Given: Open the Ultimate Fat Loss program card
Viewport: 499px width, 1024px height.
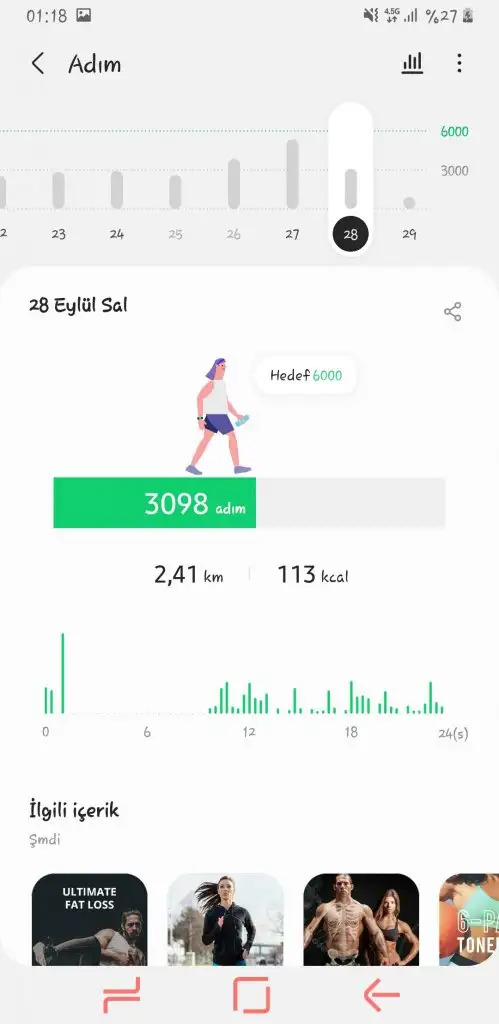Looking at the screenshot, I should (89, 920).
